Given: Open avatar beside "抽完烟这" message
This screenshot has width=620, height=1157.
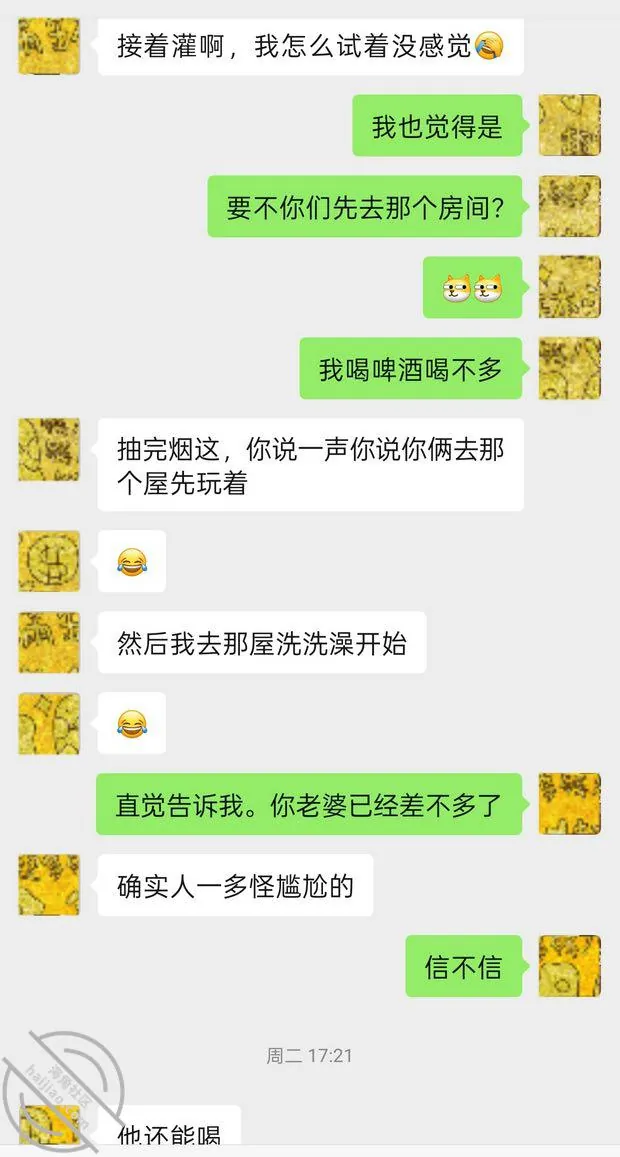Looking at the screenshot, I should pos(49,449).
